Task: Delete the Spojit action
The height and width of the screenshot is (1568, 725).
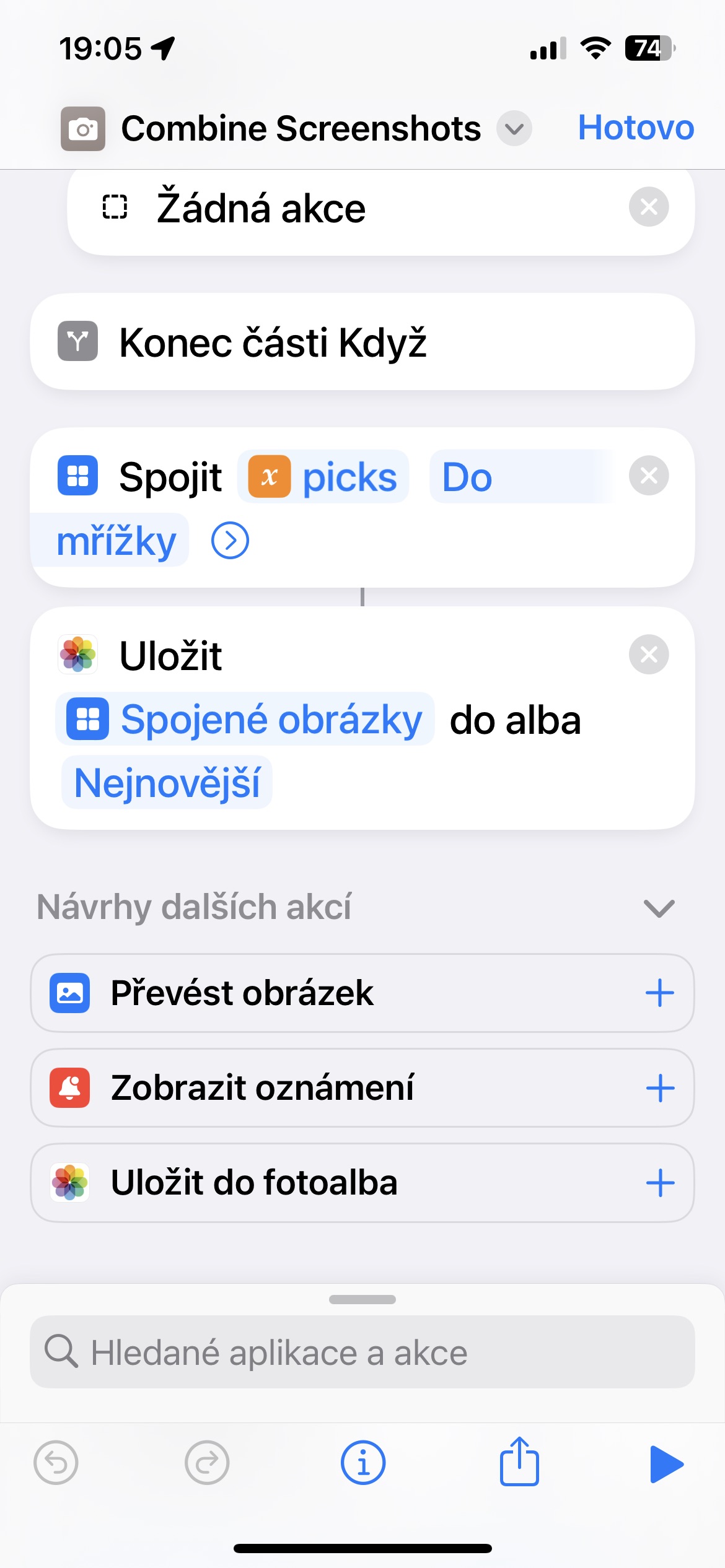Action: 649,476
